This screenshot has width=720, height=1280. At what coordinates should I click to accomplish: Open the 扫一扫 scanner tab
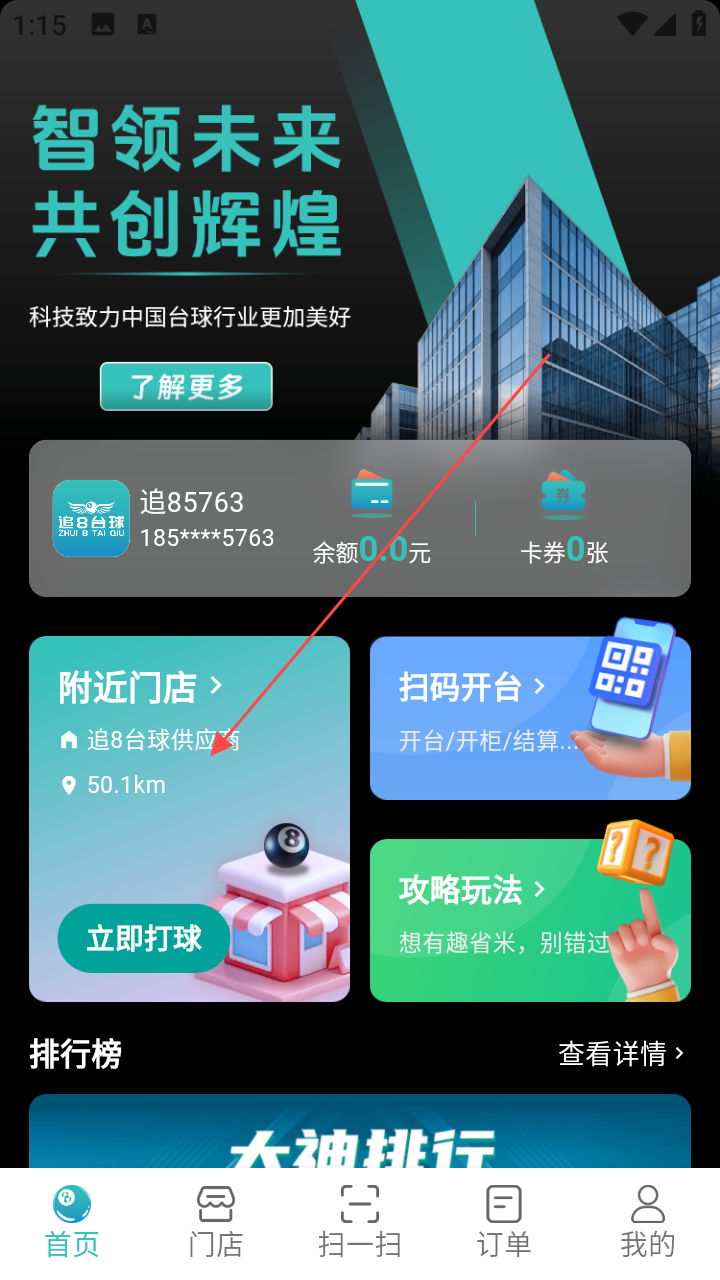coord(360,1222)
